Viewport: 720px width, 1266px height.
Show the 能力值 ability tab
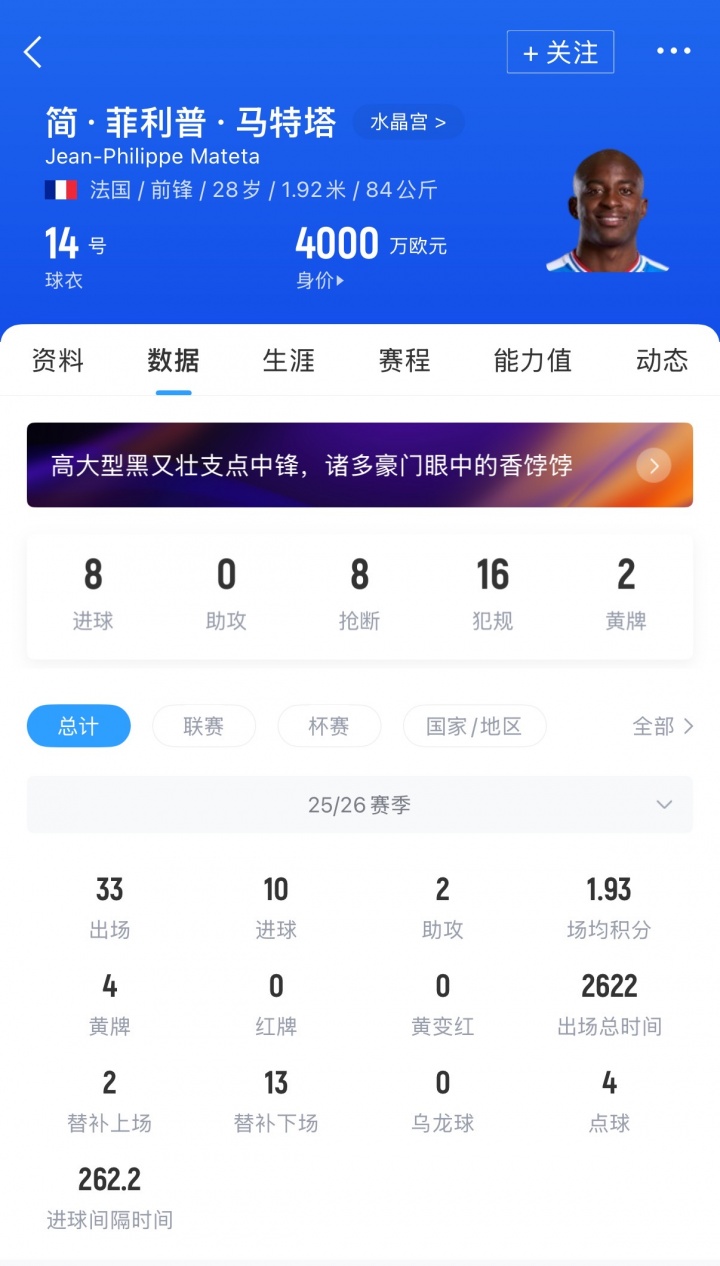pyautogui.click(x=532, y=360)
